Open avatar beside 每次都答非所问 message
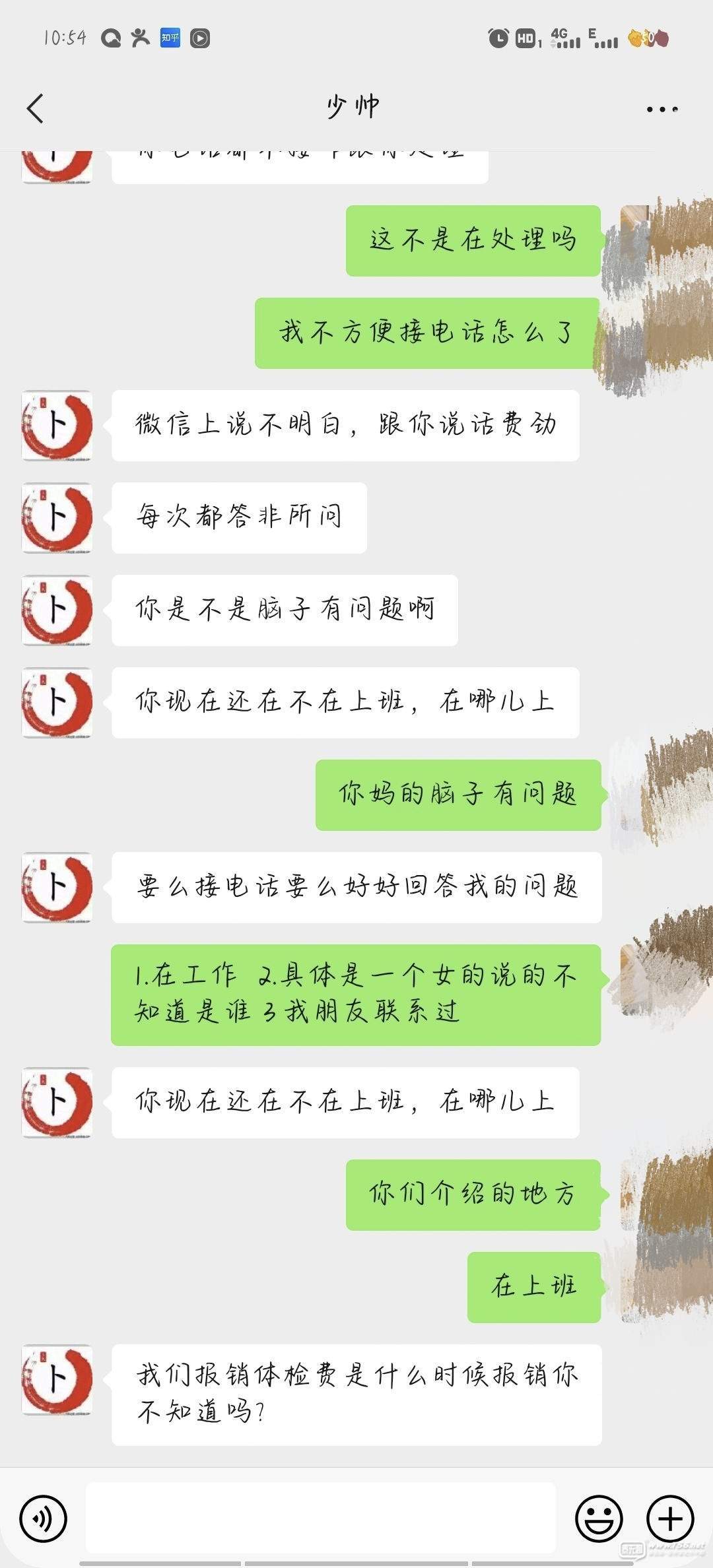This screenshot has height=1568, width=713. tap(57, 518)
